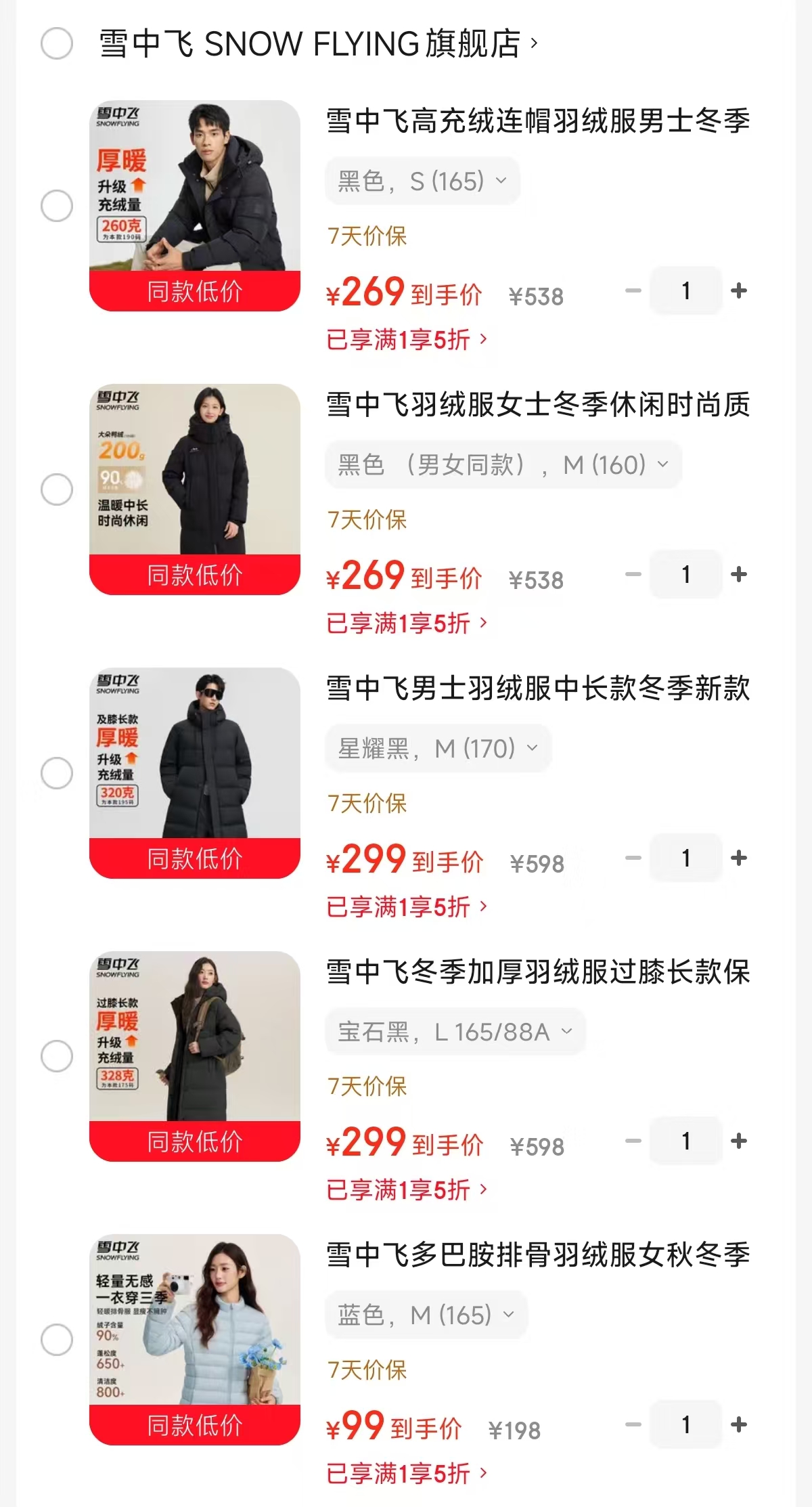Change 星耀黑, M (170) variant
The height and width of the screenshot is (1507, 812).
(438, 748)
